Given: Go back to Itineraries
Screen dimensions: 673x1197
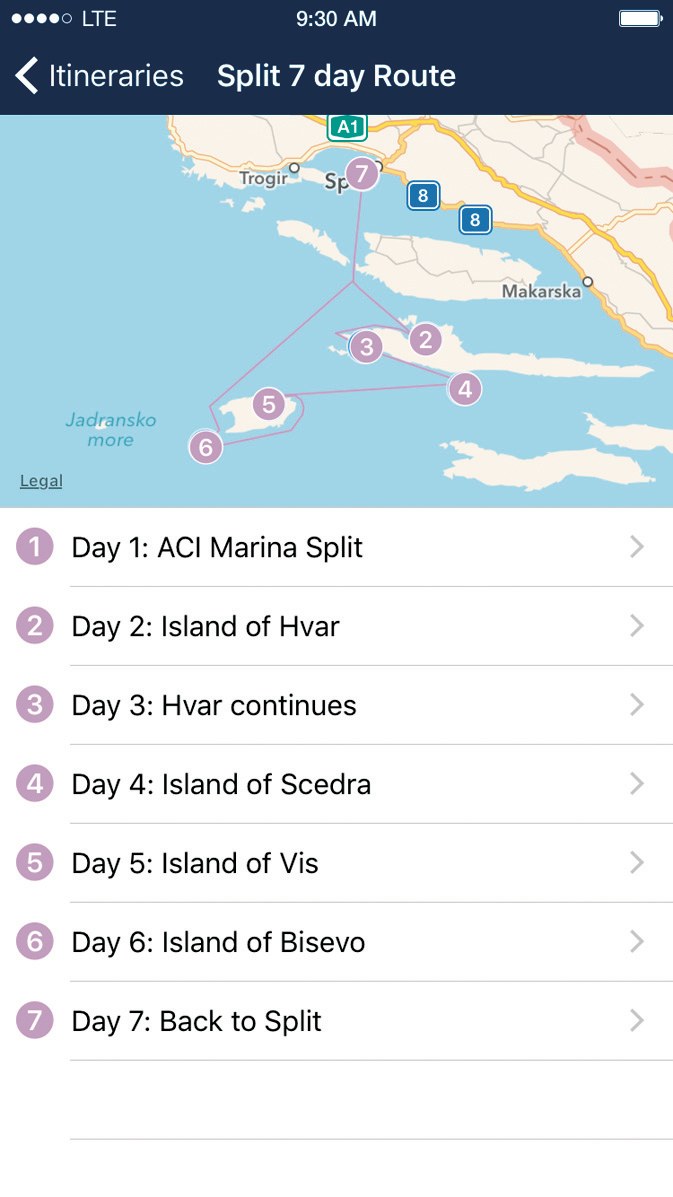Looking at the screenshot, I should [x=100, y=76].
